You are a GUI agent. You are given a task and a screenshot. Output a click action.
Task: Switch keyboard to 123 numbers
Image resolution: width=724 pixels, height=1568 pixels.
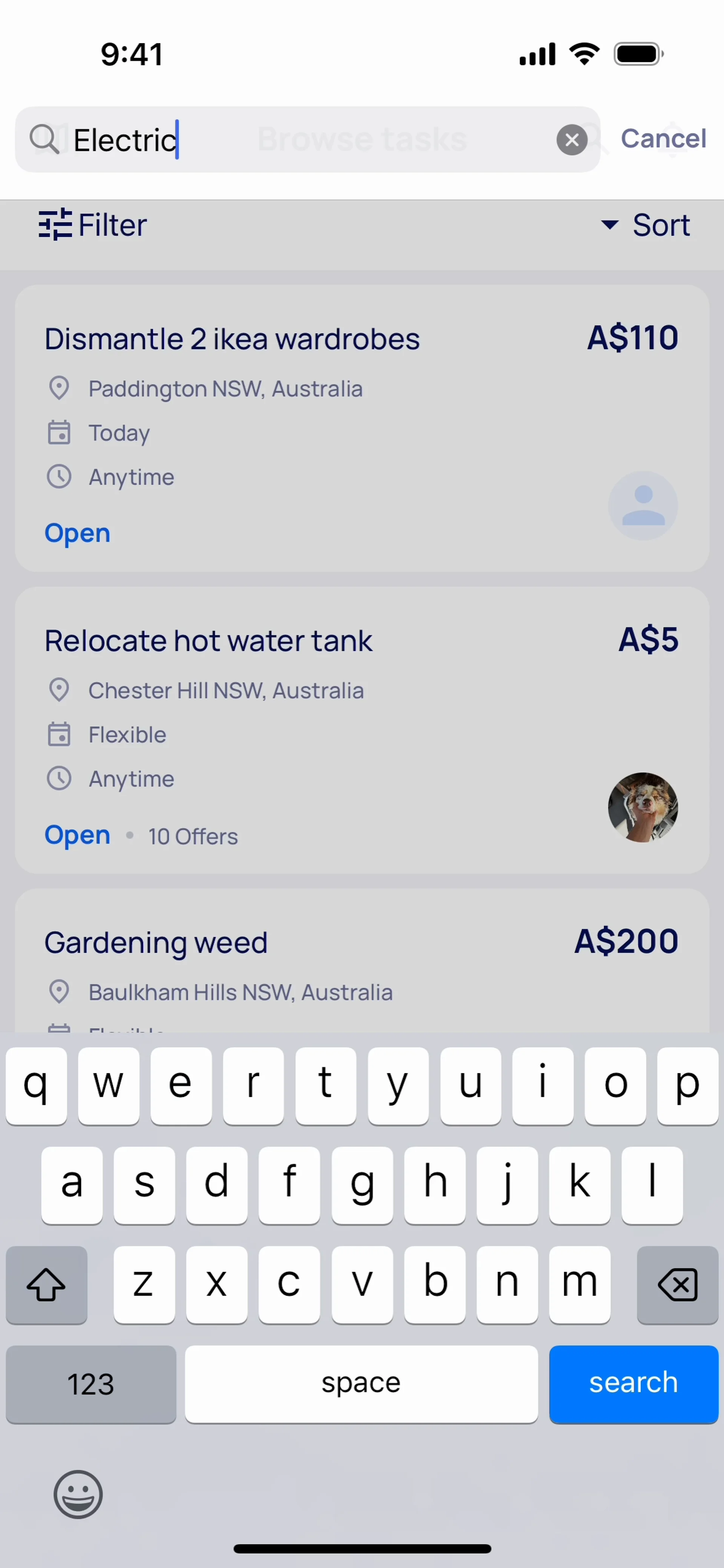(x=91, y=1384)
